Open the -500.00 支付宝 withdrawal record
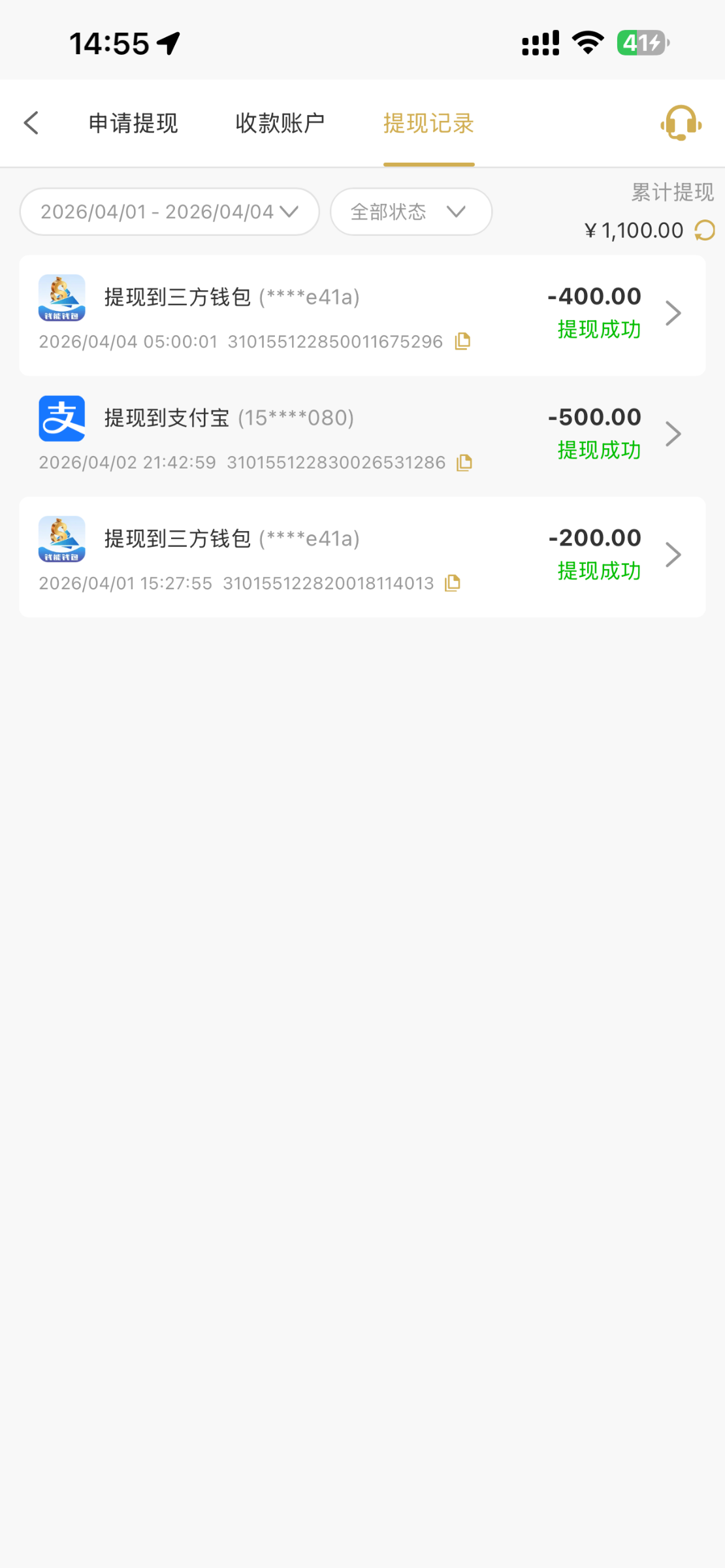This screenshot has width=725, height=1568. pyautogui.click(x=673, y=434)
